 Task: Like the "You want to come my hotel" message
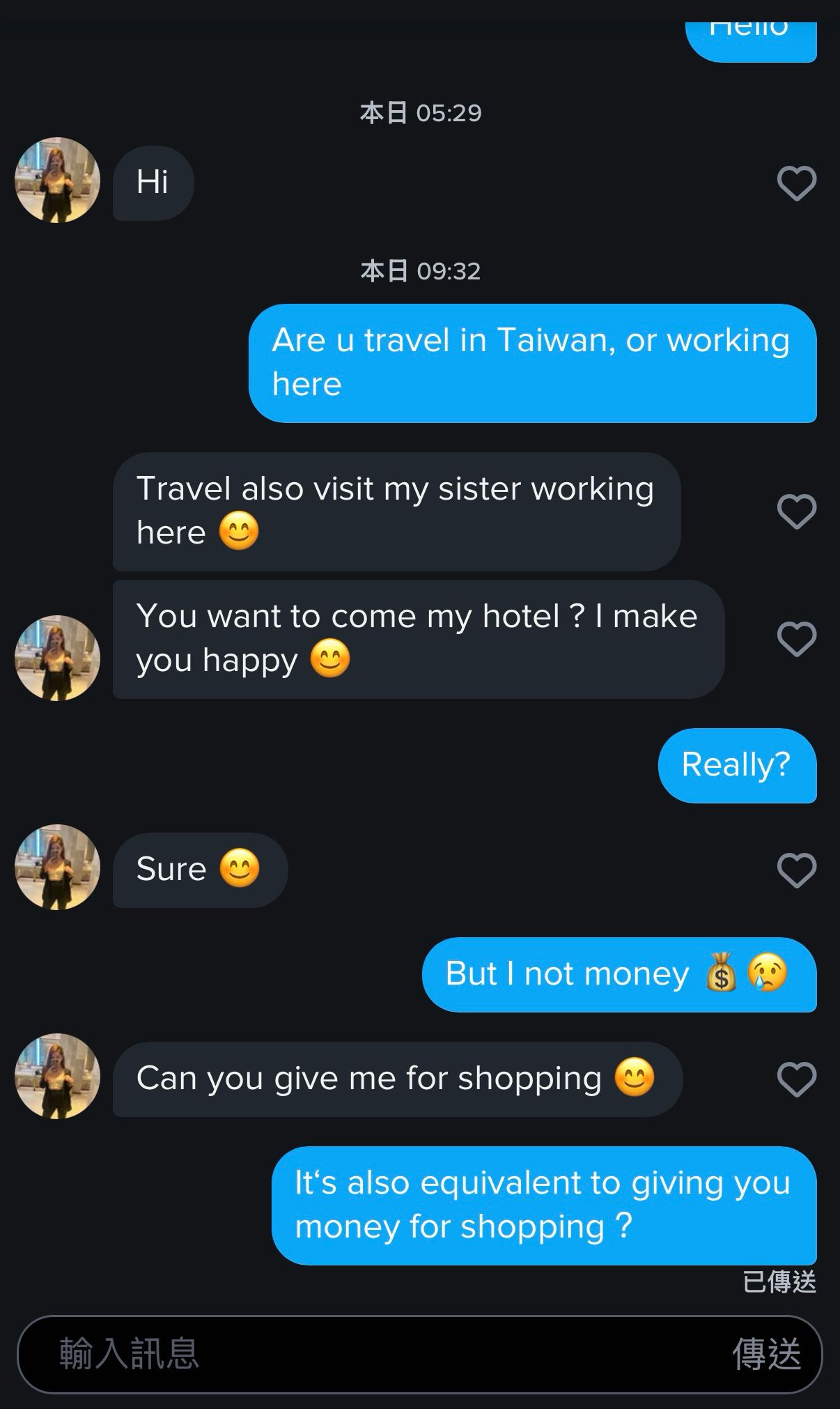[x=796, y=639]
